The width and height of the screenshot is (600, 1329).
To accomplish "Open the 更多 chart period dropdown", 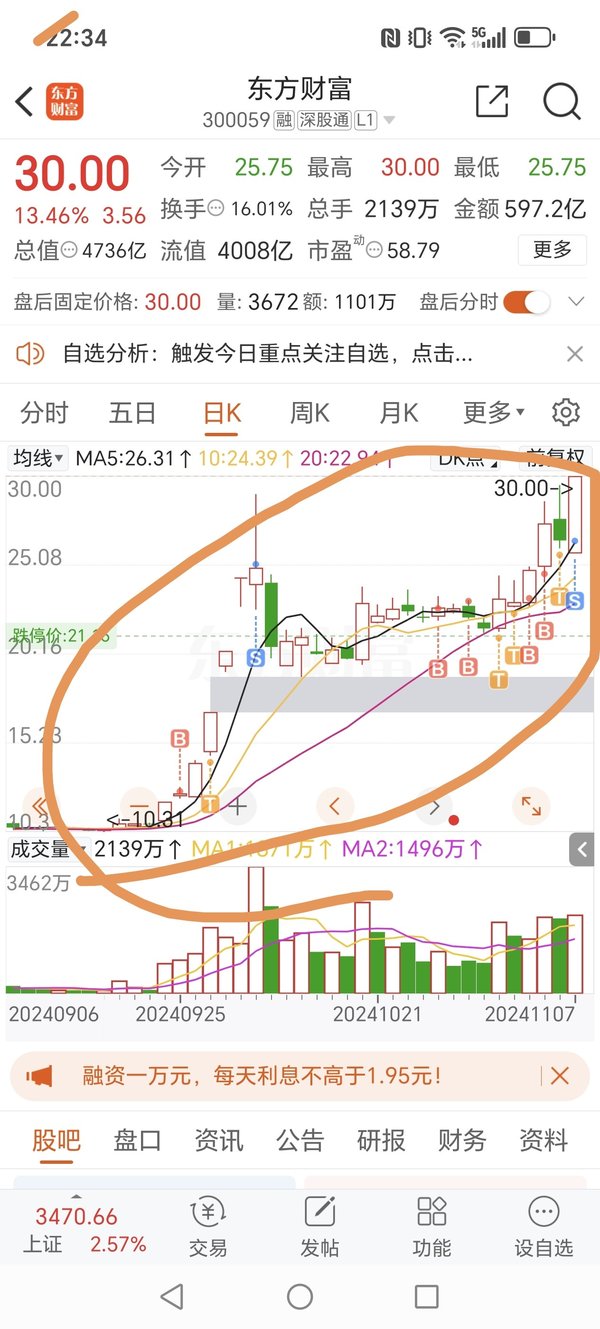I will [x=494, y=412].
